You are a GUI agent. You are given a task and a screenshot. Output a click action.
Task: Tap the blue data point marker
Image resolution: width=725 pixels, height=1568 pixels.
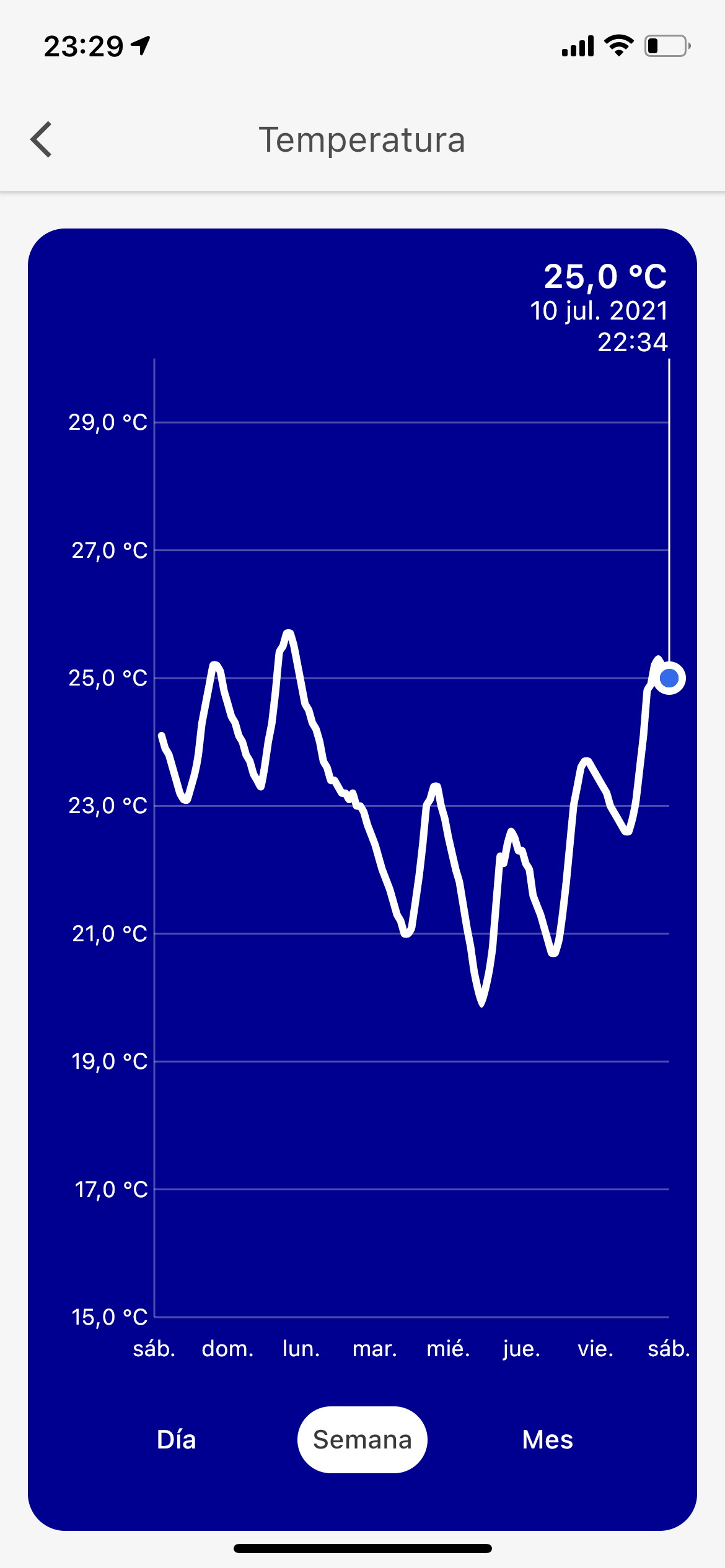coord(669,679)
